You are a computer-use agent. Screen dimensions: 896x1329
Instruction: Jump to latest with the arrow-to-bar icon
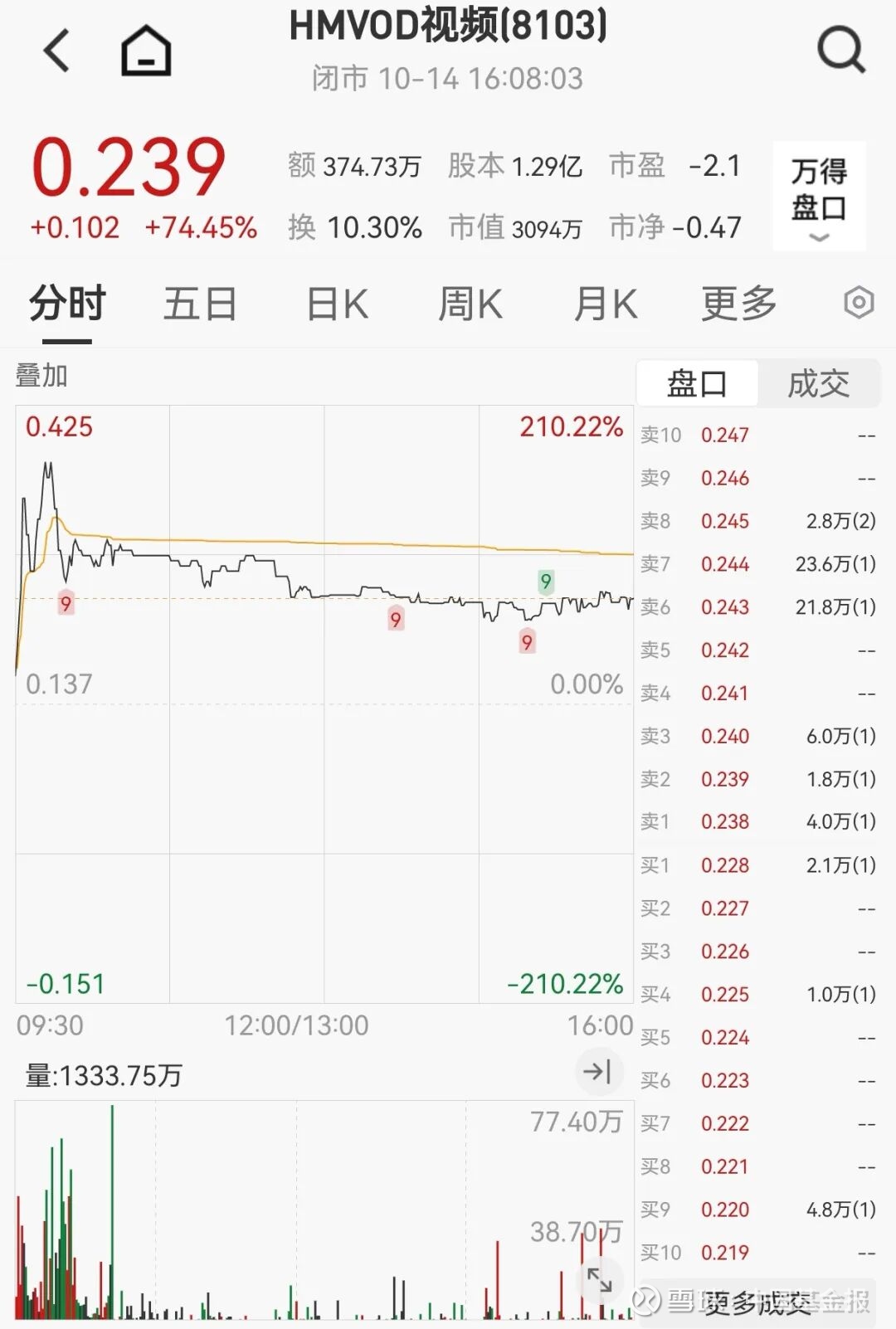[598, 1072]
